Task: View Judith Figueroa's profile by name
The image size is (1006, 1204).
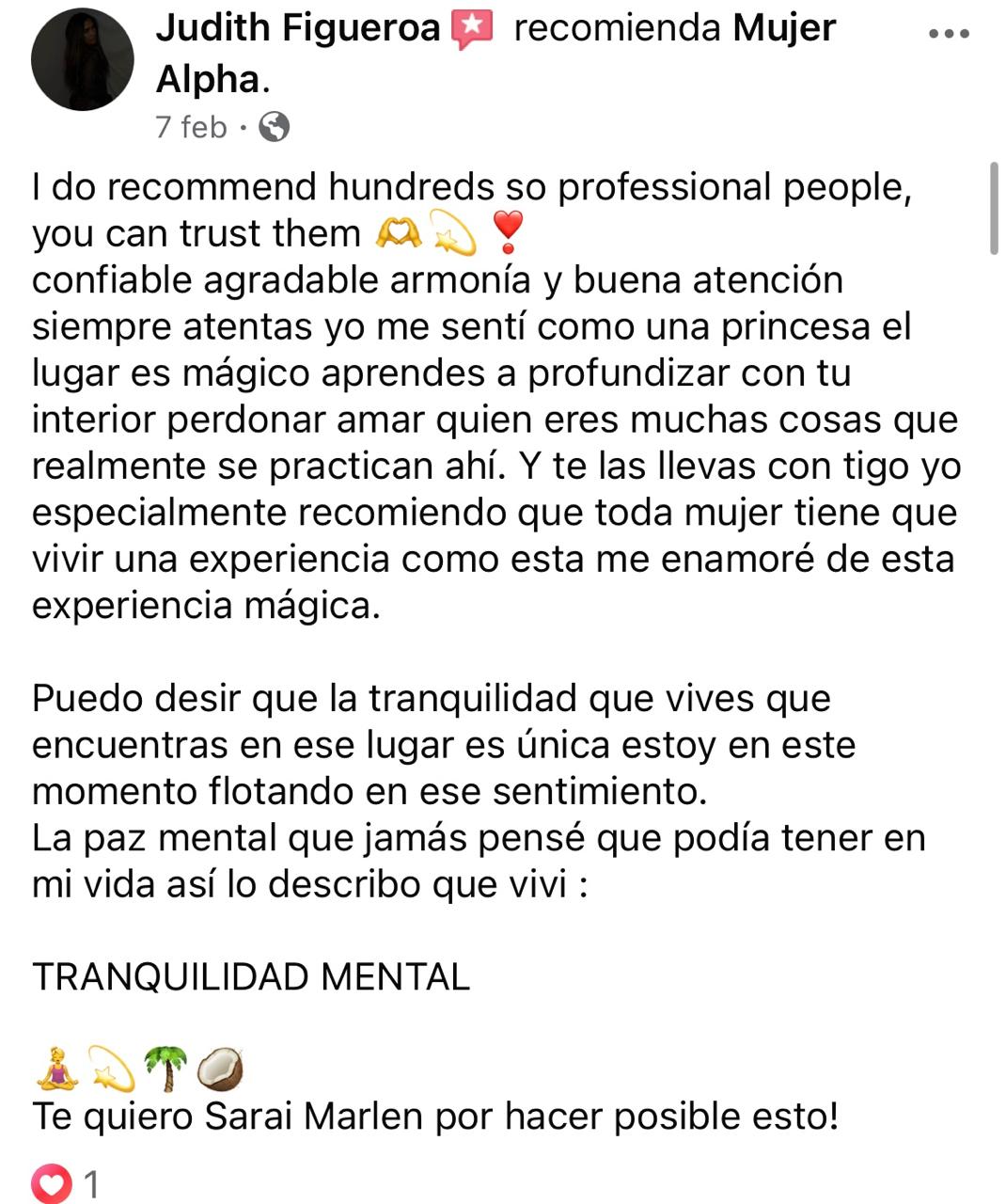Action: pos(298,29)
